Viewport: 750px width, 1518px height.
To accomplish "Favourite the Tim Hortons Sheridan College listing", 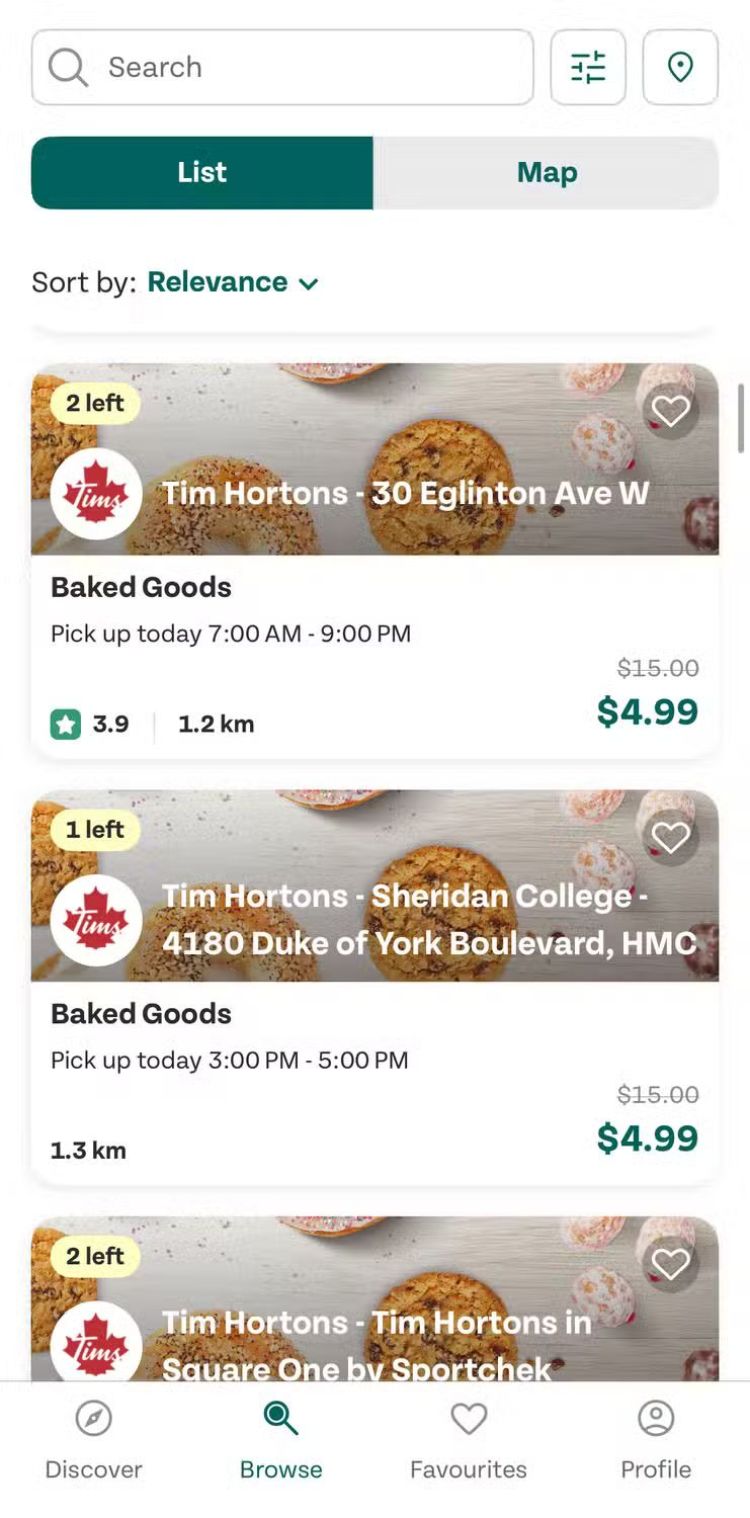I will 670,837.
